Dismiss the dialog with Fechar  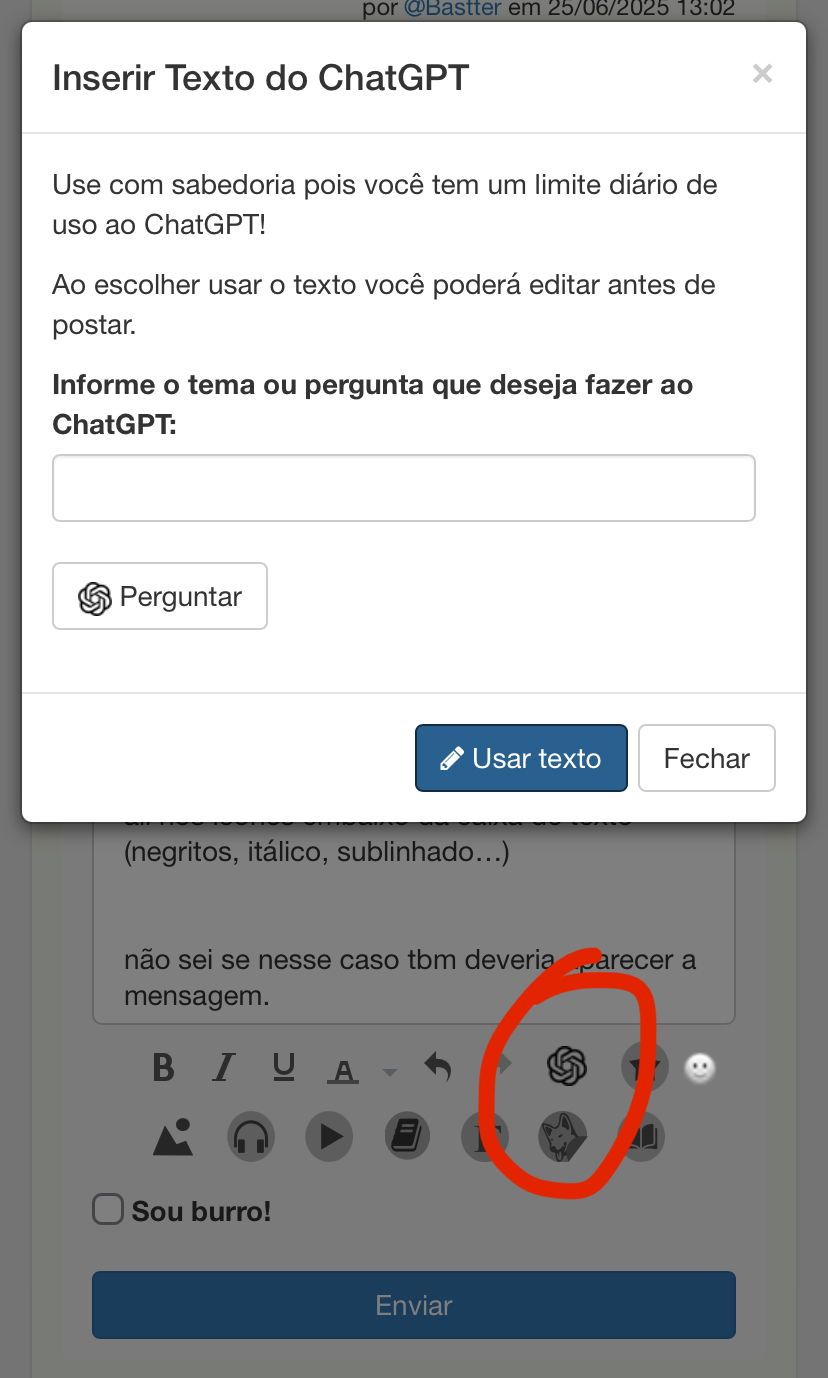[x=706, y=758]
